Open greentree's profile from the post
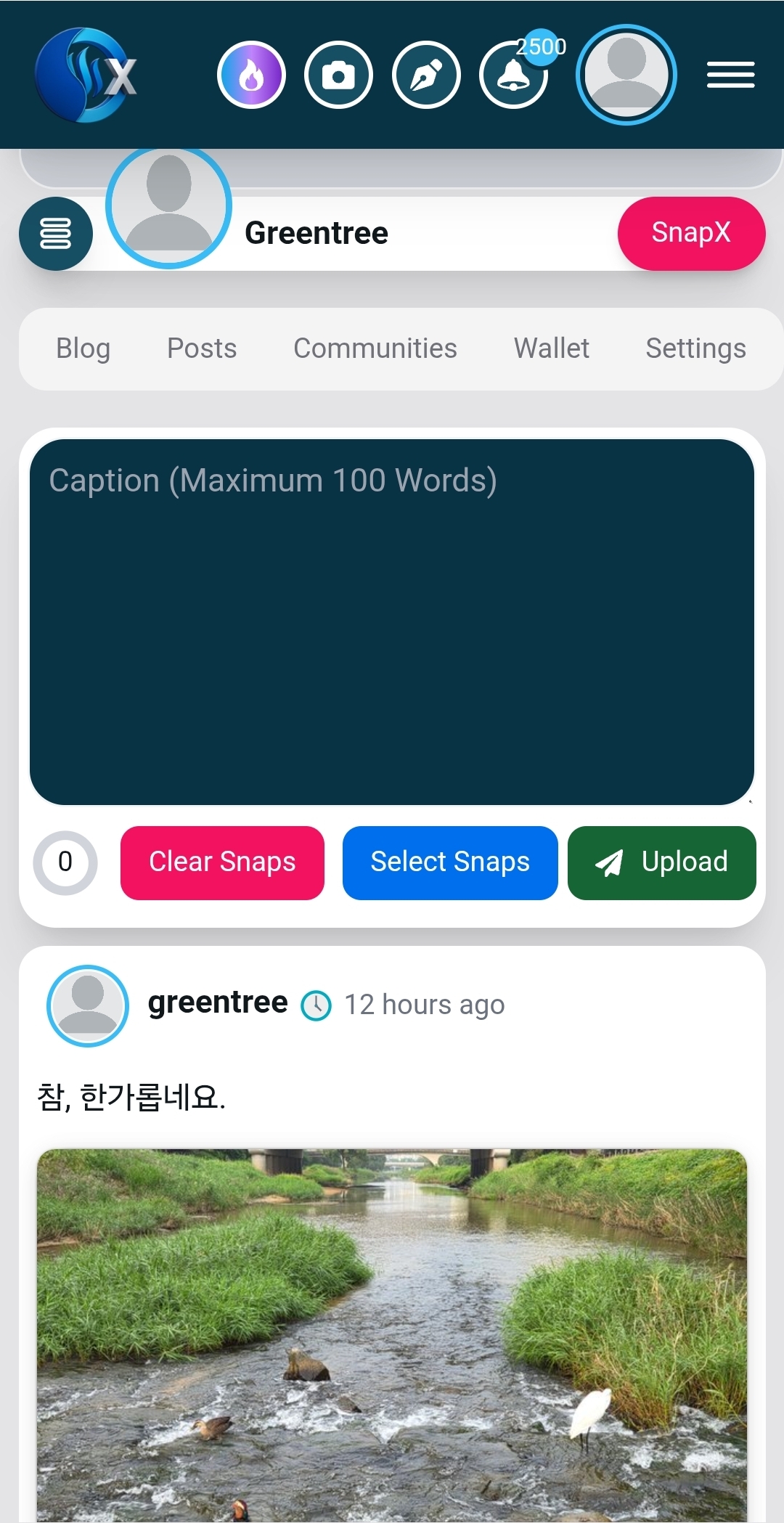This screenshot has height=1523, width=784. (218, 1003)
